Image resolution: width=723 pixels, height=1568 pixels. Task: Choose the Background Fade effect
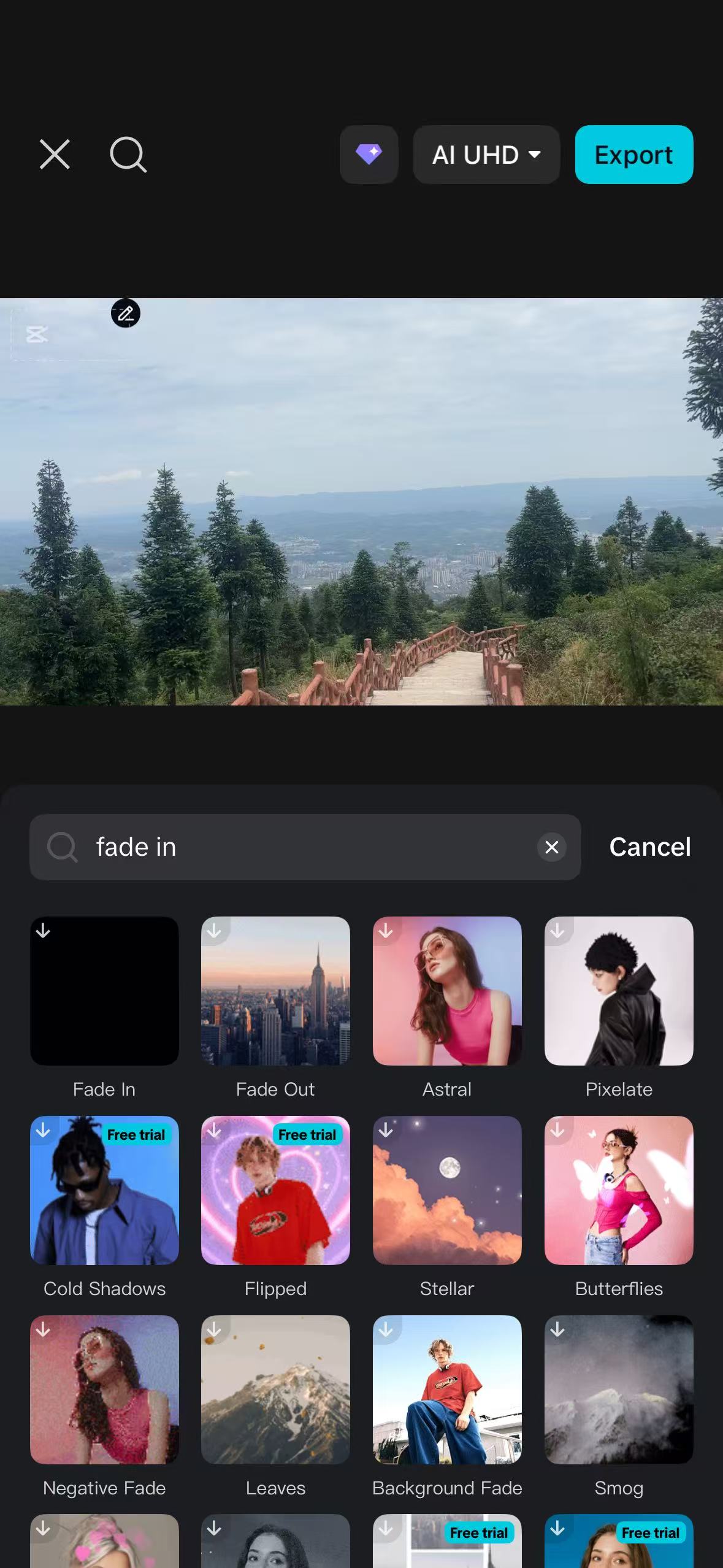coord(447,1389)
